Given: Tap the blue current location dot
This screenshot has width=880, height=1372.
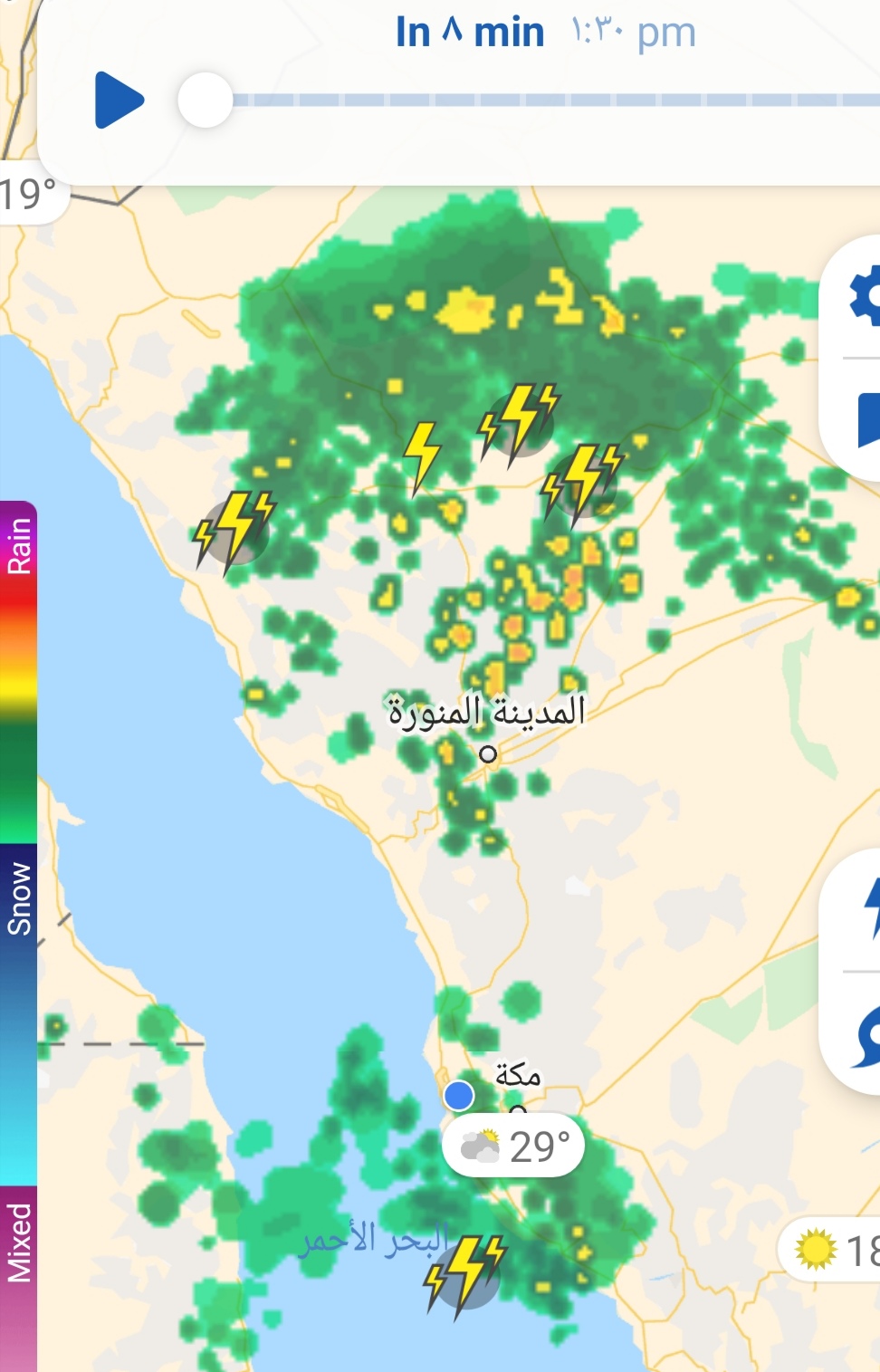Looking at the screenshot, I should [x=459, y=1096].
